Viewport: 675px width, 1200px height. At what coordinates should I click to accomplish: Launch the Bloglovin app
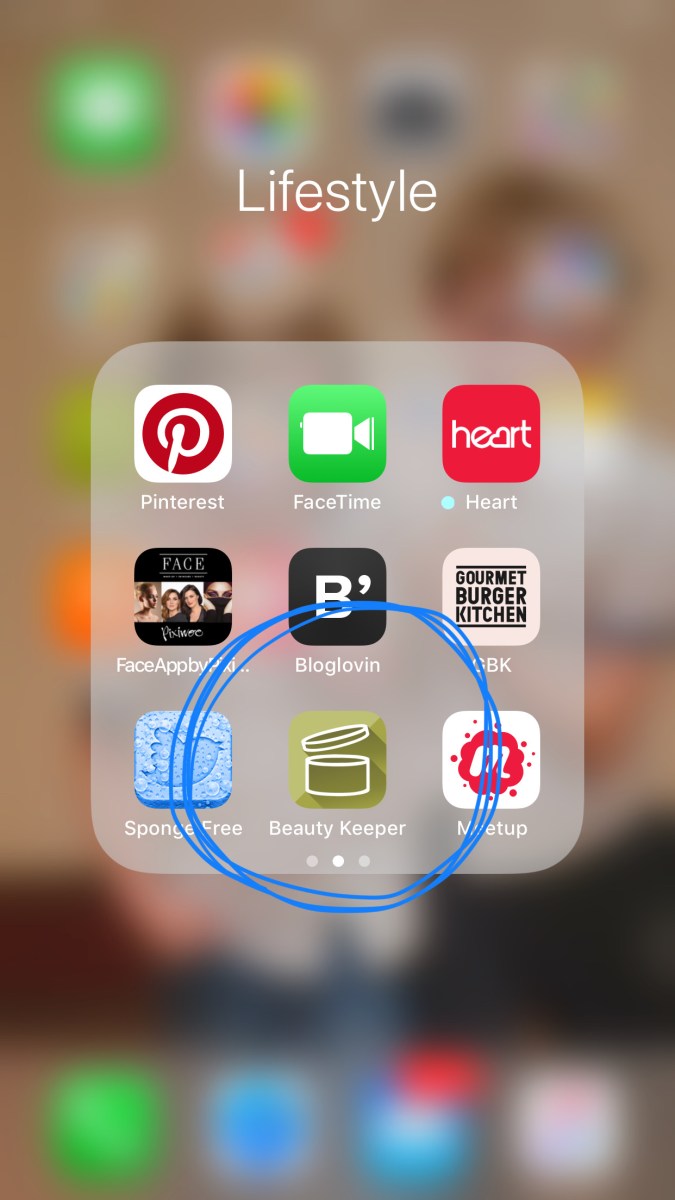(337, 597)
